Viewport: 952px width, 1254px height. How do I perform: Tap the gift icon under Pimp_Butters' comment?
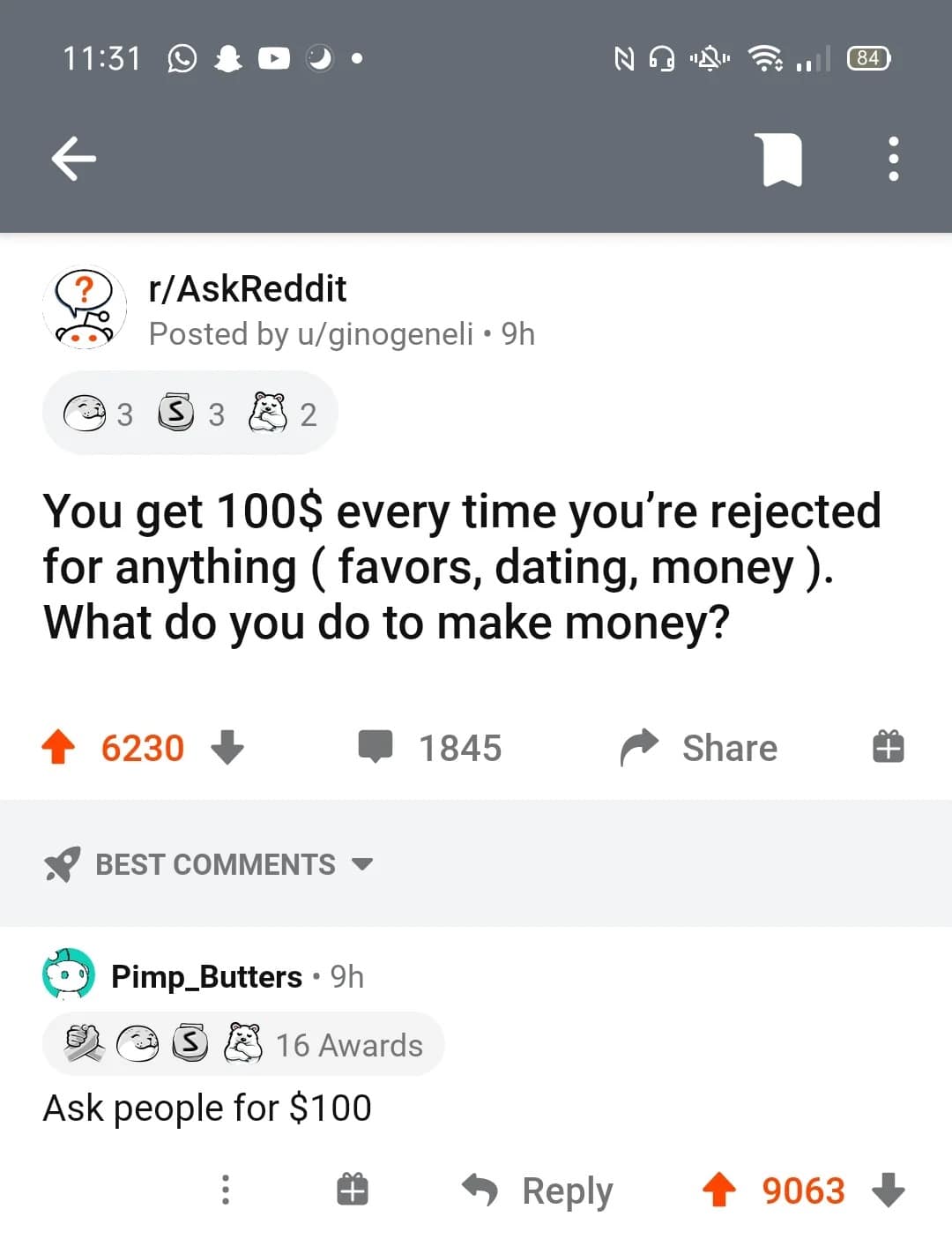[352, 1190]
